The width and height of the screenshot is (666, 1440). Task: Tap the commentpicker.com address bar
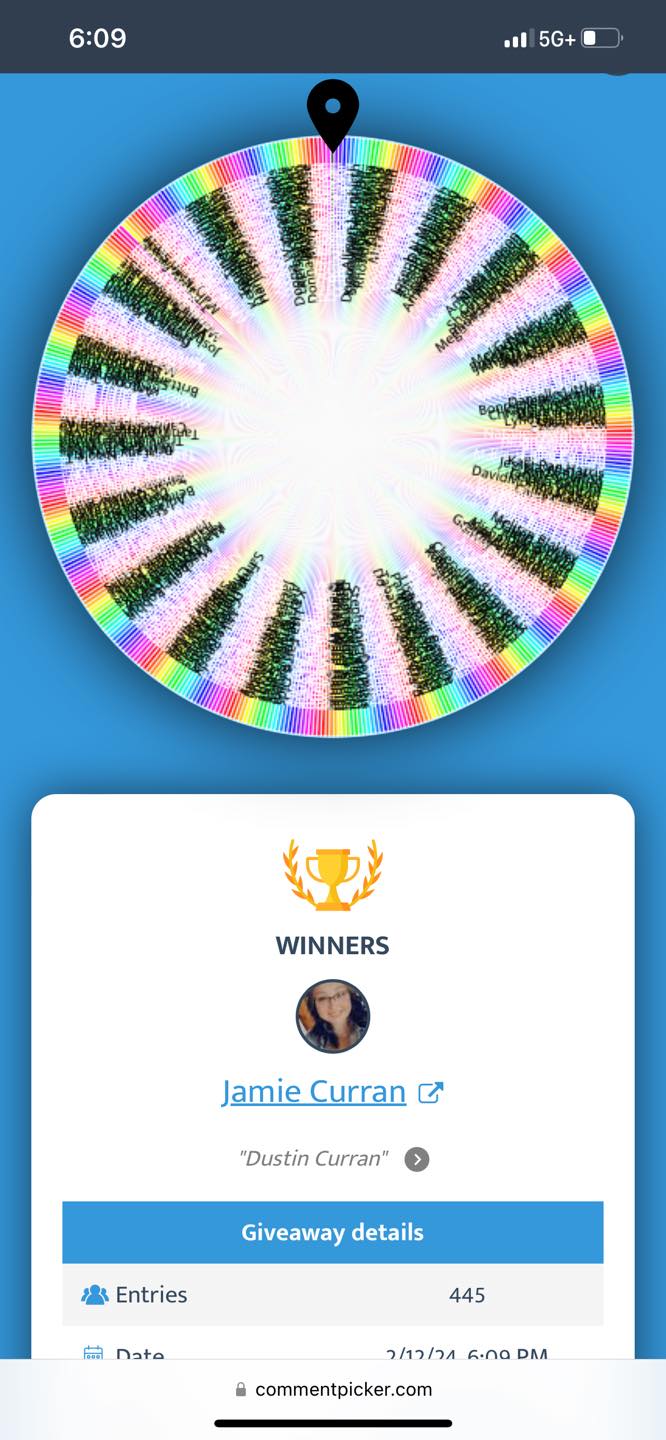[333, 1389]
